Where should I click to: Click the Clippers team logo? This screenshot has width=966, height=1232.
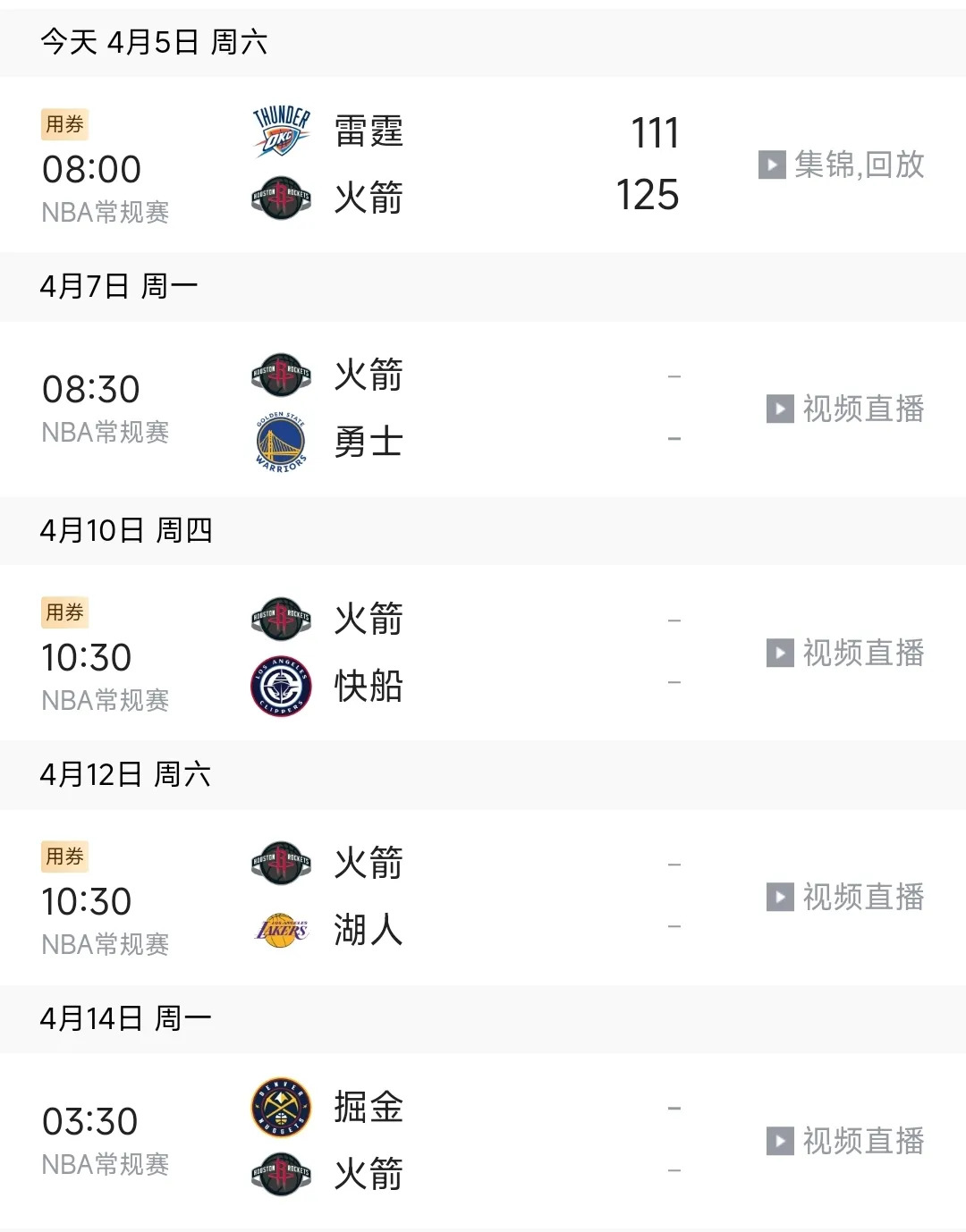280,687
